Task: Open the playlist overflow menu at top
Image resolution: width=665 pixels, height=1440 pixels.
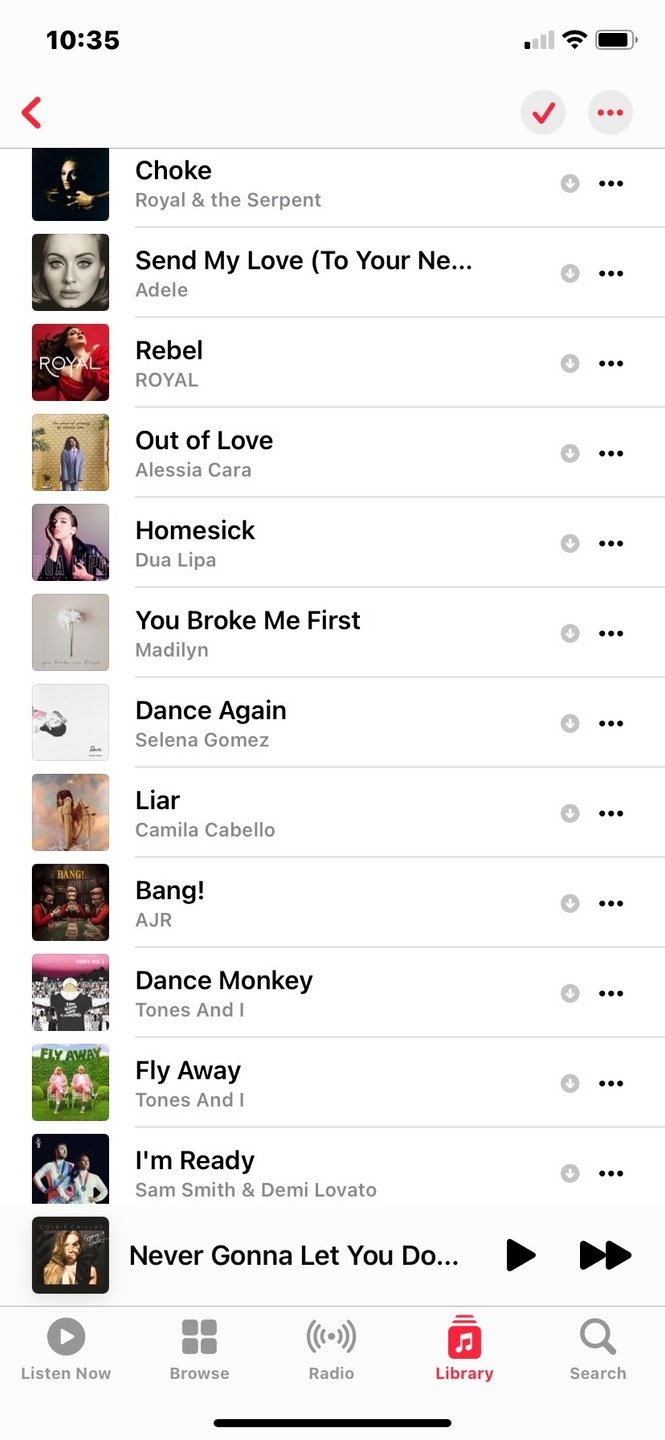Action: [x=610, y=113]
